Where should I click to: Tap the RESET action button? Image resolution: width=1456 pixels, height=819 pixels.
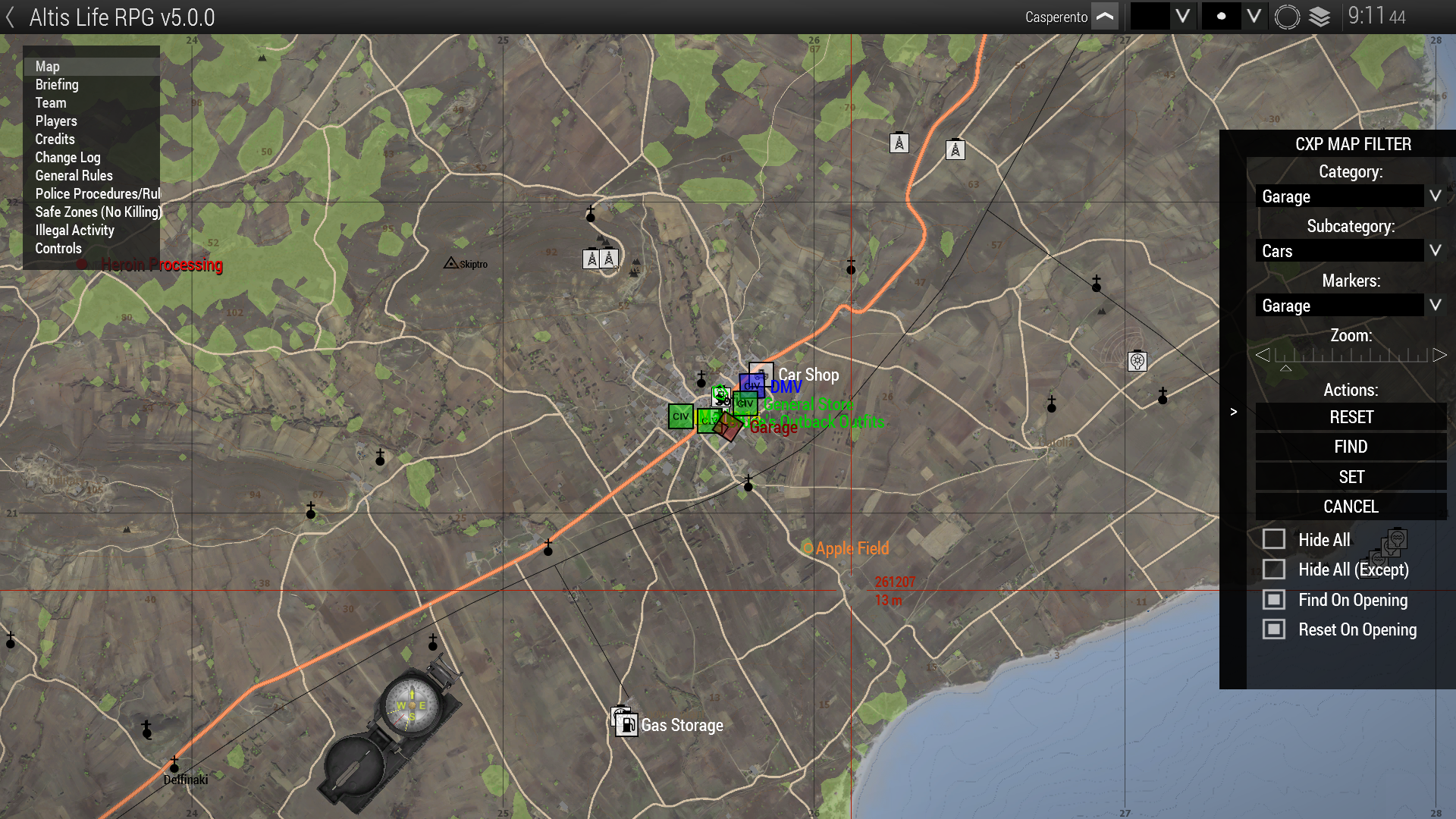click(x=1351, y=417)
